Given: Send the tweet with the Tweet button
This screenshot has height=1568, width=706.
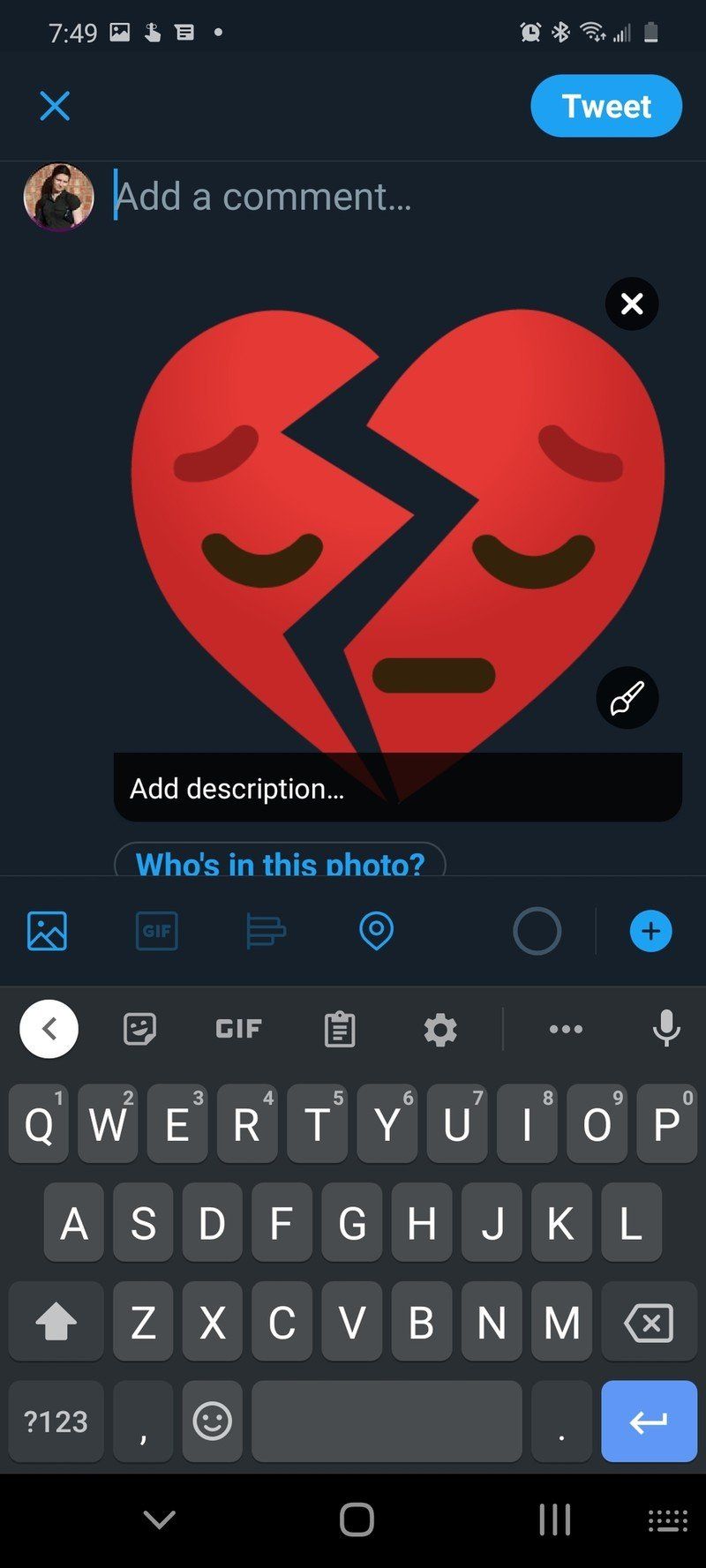Looking at the screenshot, I should 605,106.
